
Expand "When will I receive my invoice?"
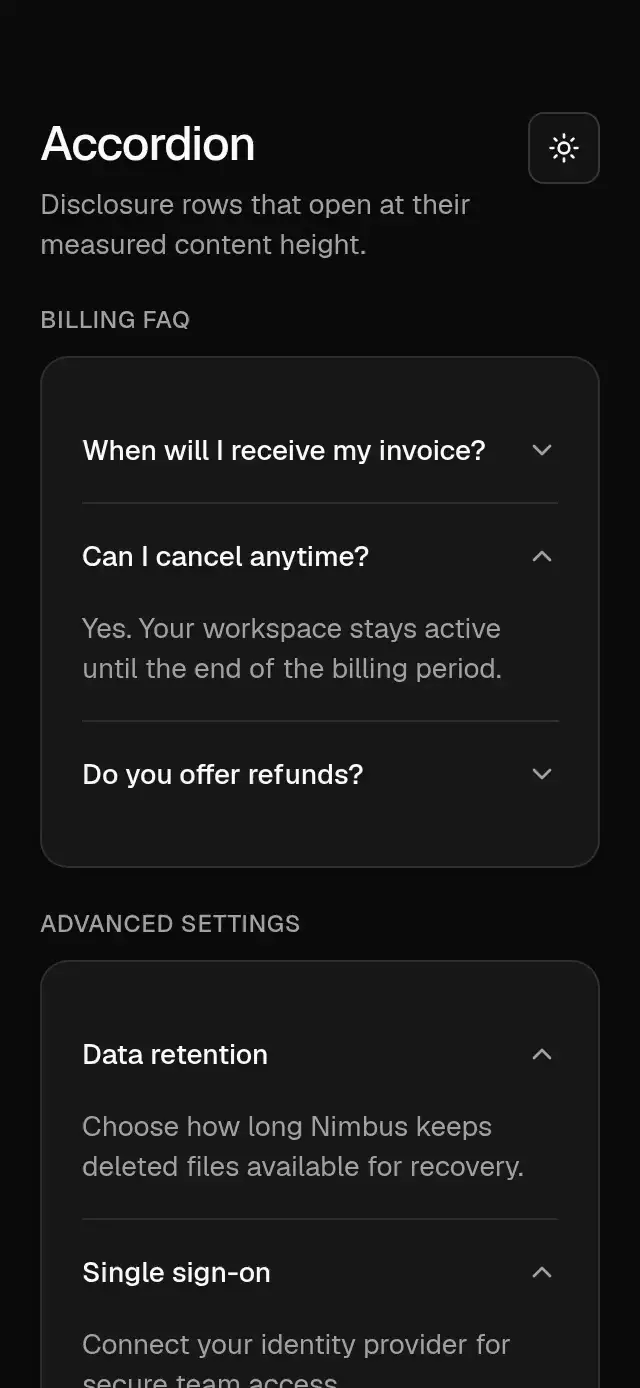pyautogui.click(x=320, y=450)
